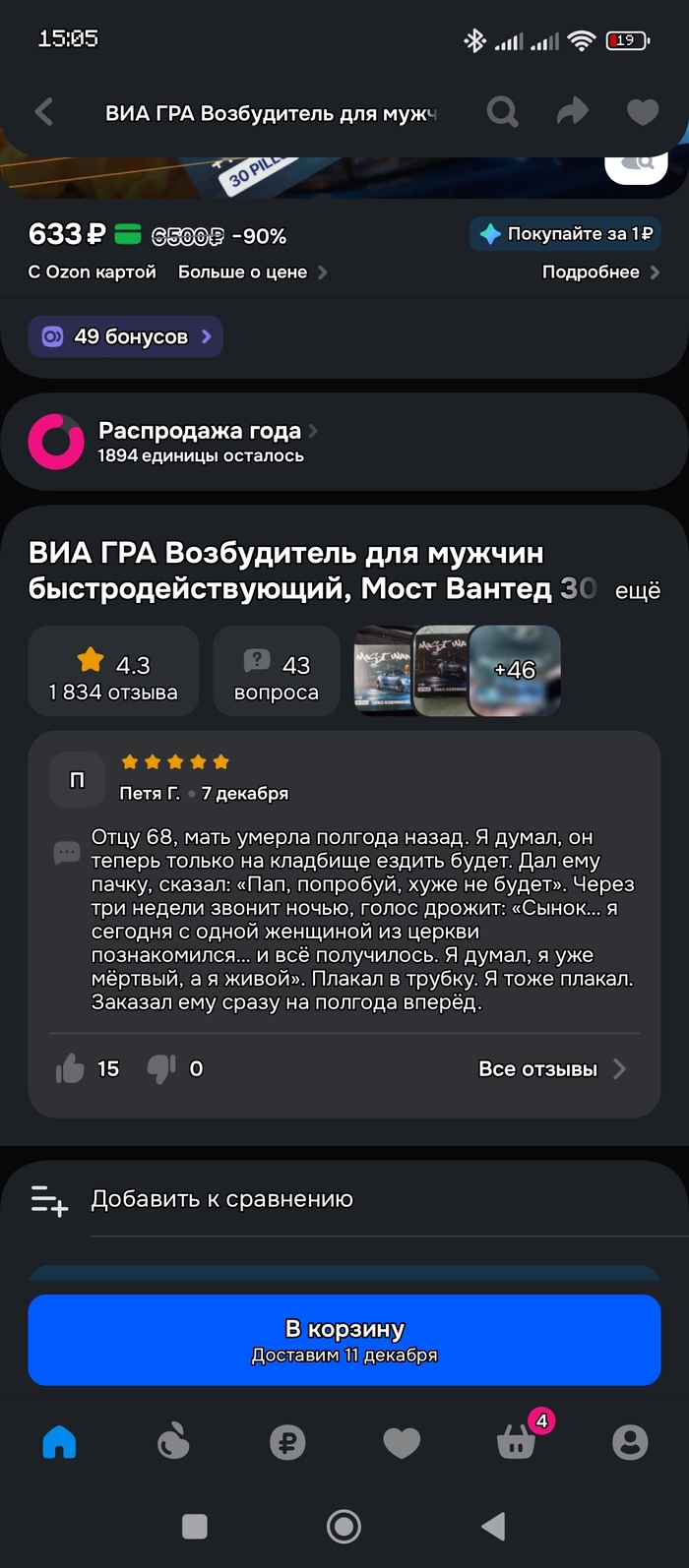The image size is (689, 1568).
Task: Open 'Подробнее' link
Action: tap(599, 272)
